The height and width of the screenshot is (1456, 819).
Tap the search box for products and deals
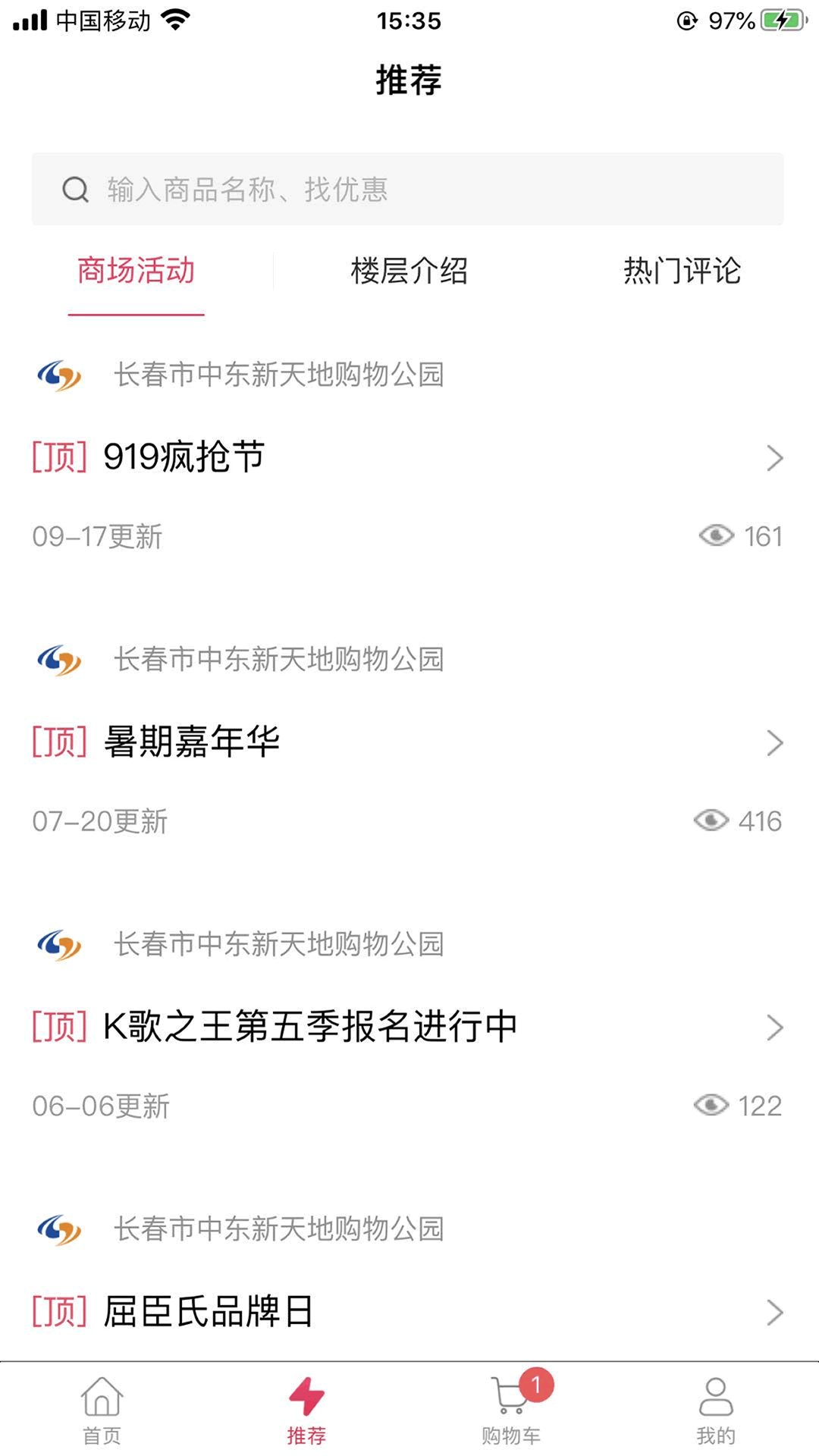point(407,190)
